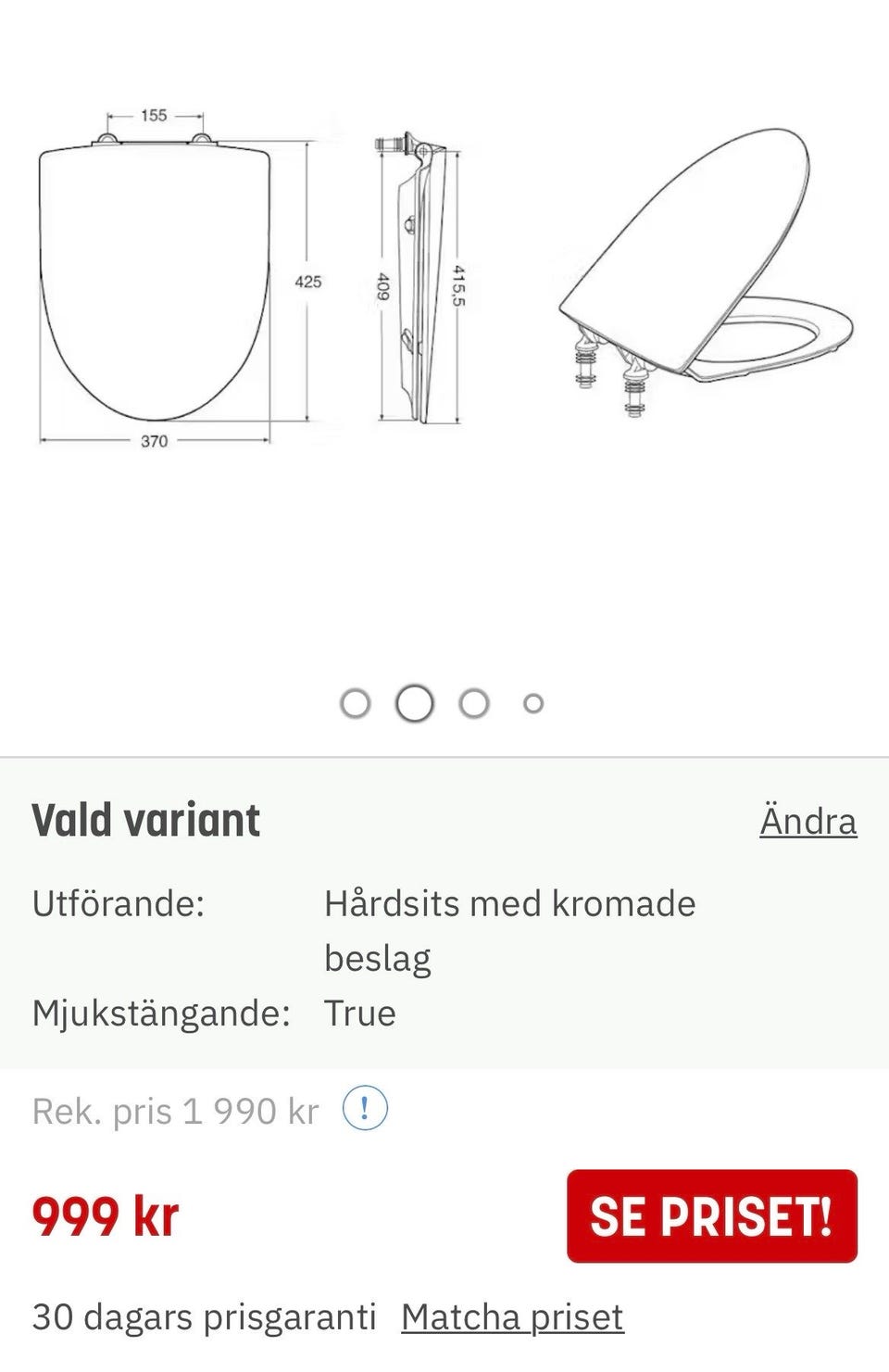Click the Mjukstängande True value
889x1372 pixels.
[359, 1013]
